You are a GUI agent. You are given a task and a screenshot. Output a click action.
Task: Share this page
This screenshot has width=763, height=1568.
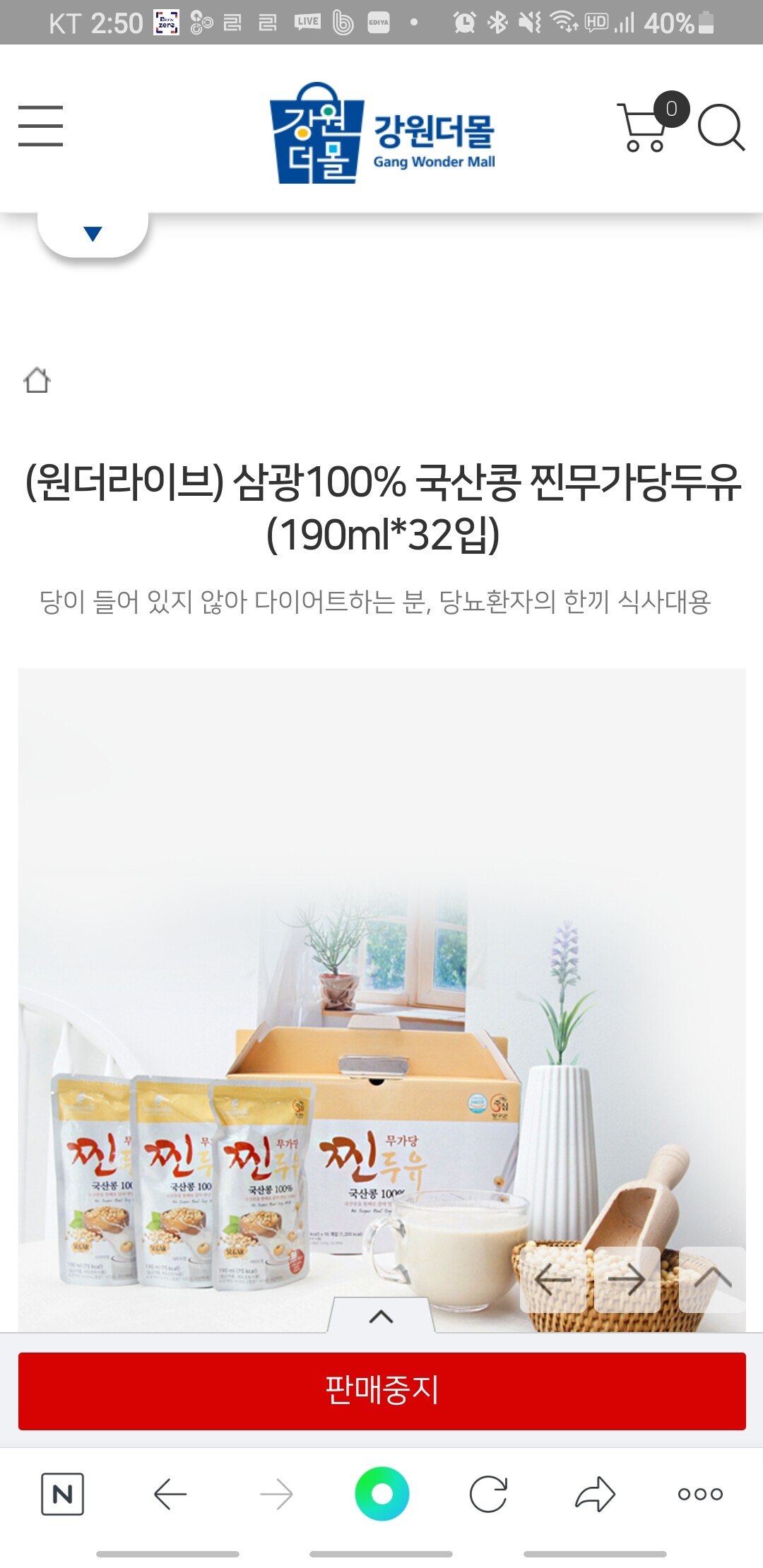point(595,1494)
